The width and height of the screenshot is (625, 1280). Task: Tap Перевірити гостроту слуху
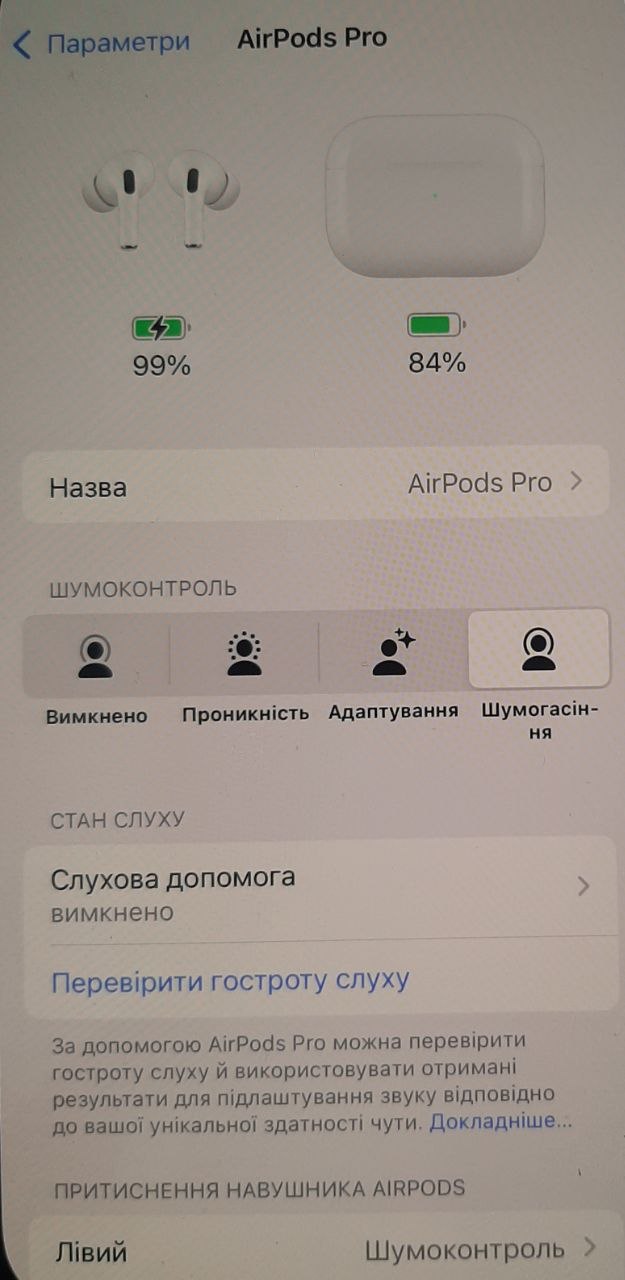[x=230, y=980]
